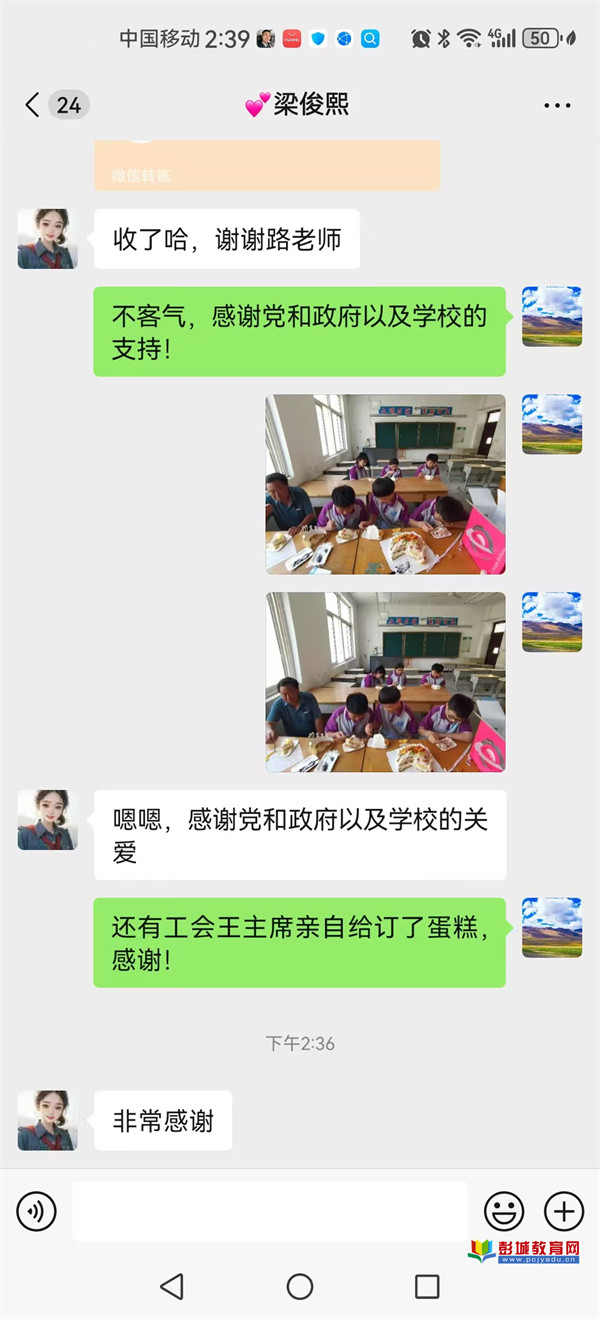Screen dimensions: 600x1320
Task: Open the plus attachment menu
Action: point(564,1212)
